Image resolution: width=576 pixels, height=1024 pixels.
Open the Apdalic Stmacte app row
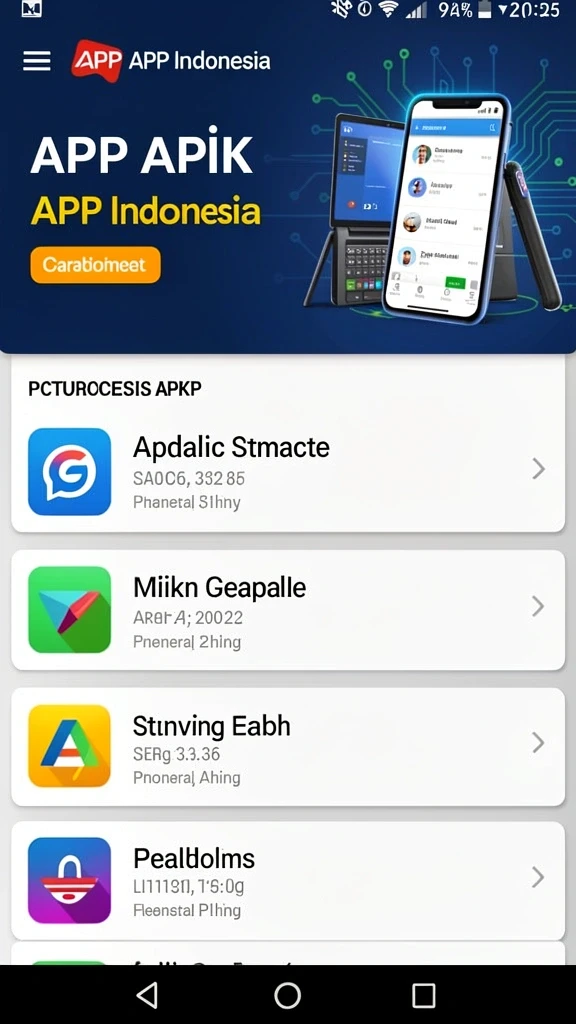[288, 472]
